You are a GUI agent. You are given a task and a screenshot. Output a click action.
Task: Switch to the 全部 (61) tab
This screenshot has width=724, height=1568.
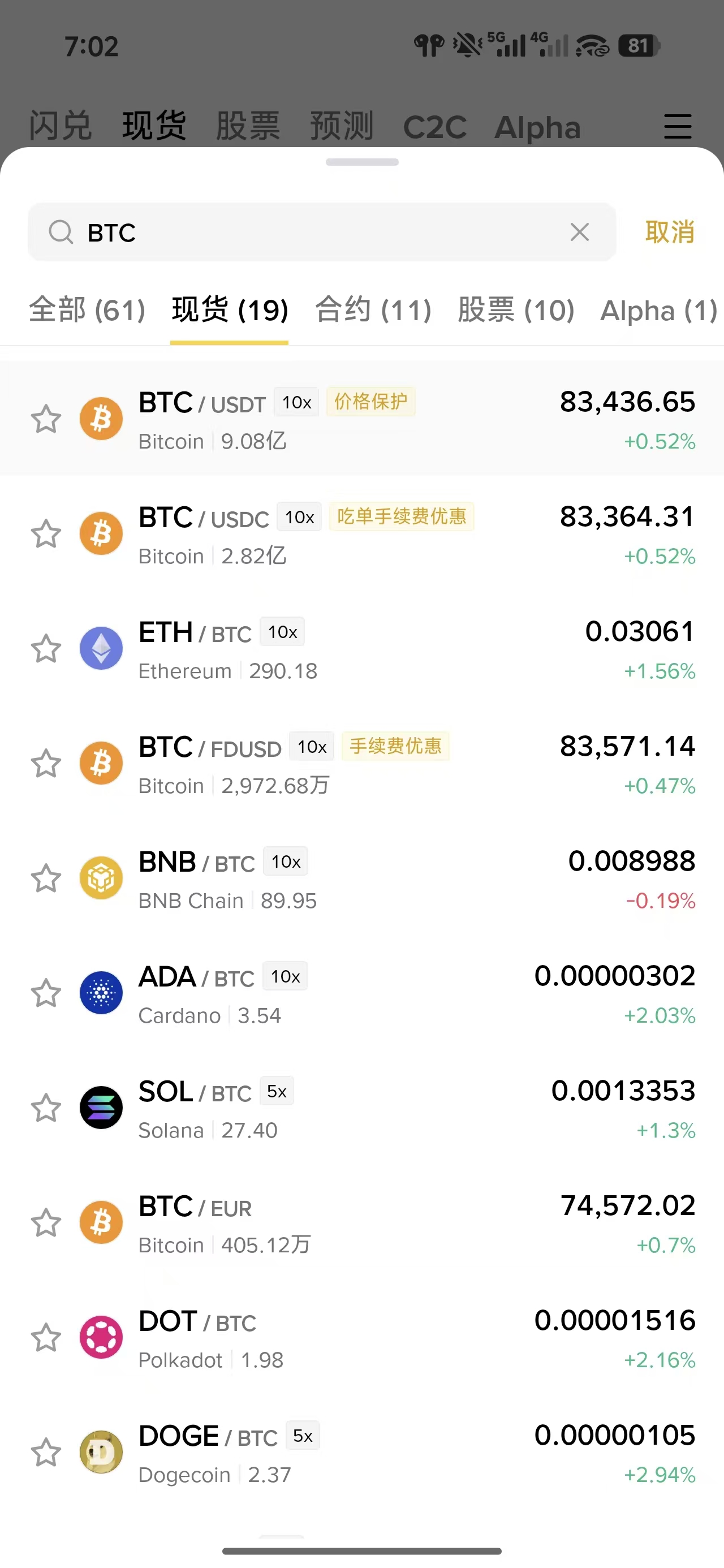pos(87,310)
